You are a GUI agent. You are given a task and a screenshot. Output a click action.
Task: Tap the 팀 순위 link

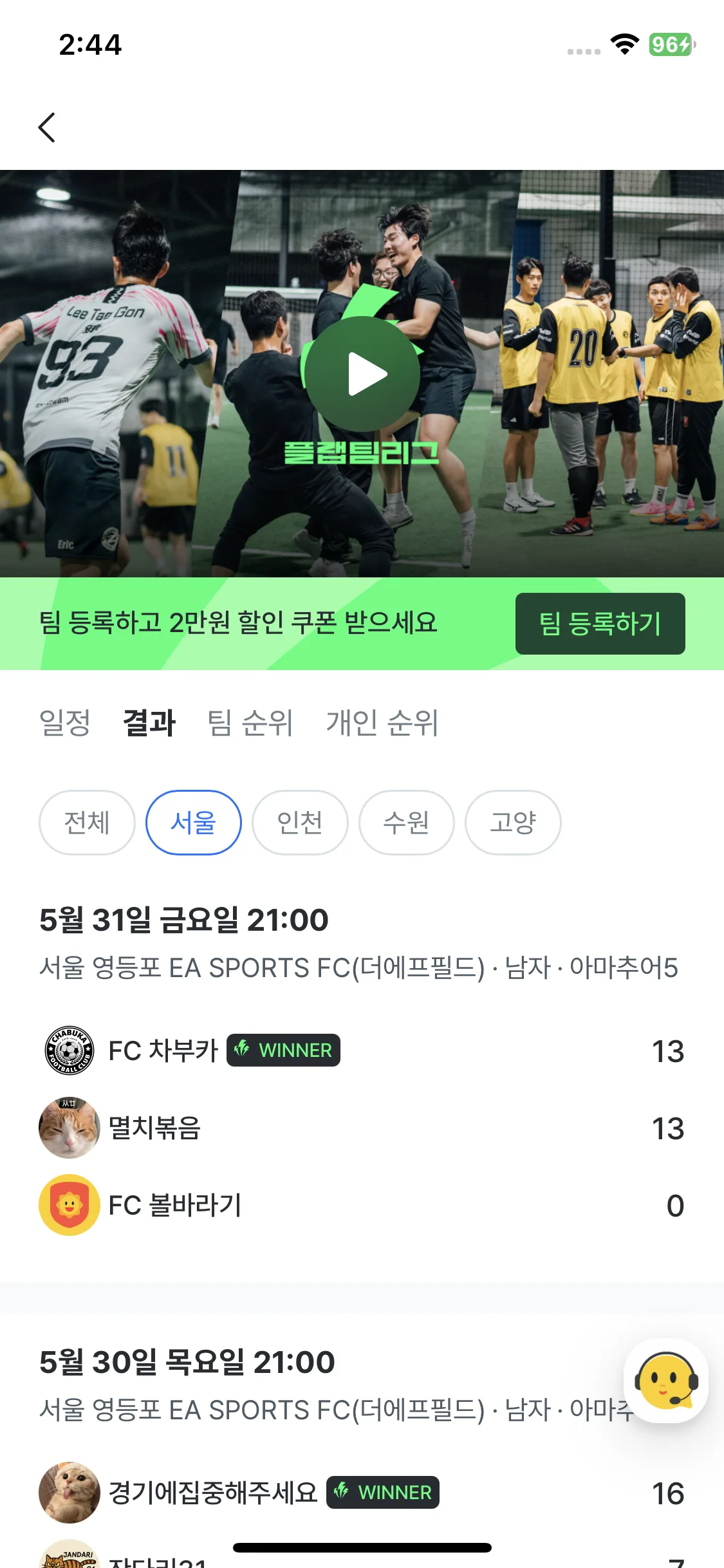249,722
